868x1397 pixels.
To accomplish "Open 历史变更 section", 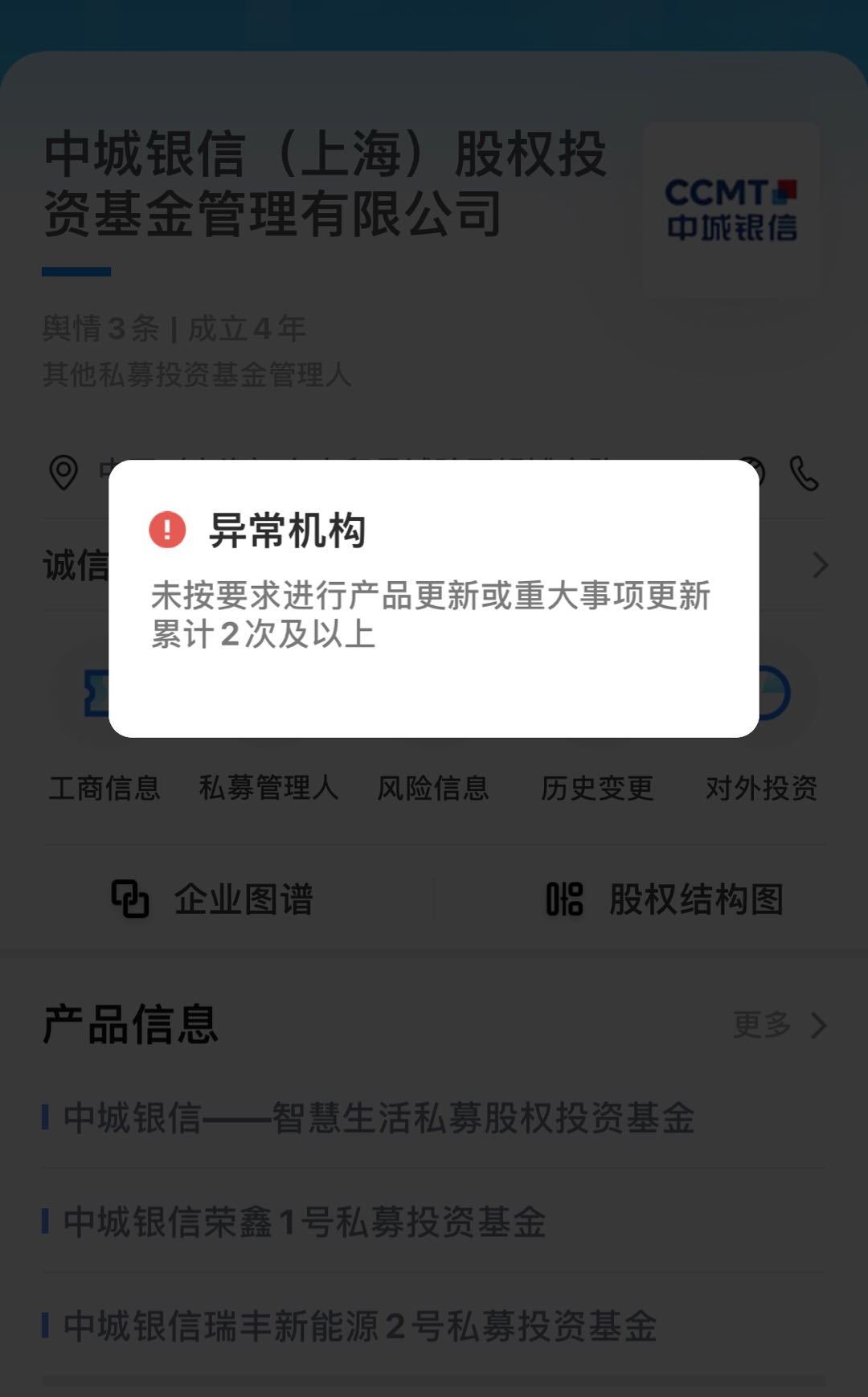I will tap(597, 788).
